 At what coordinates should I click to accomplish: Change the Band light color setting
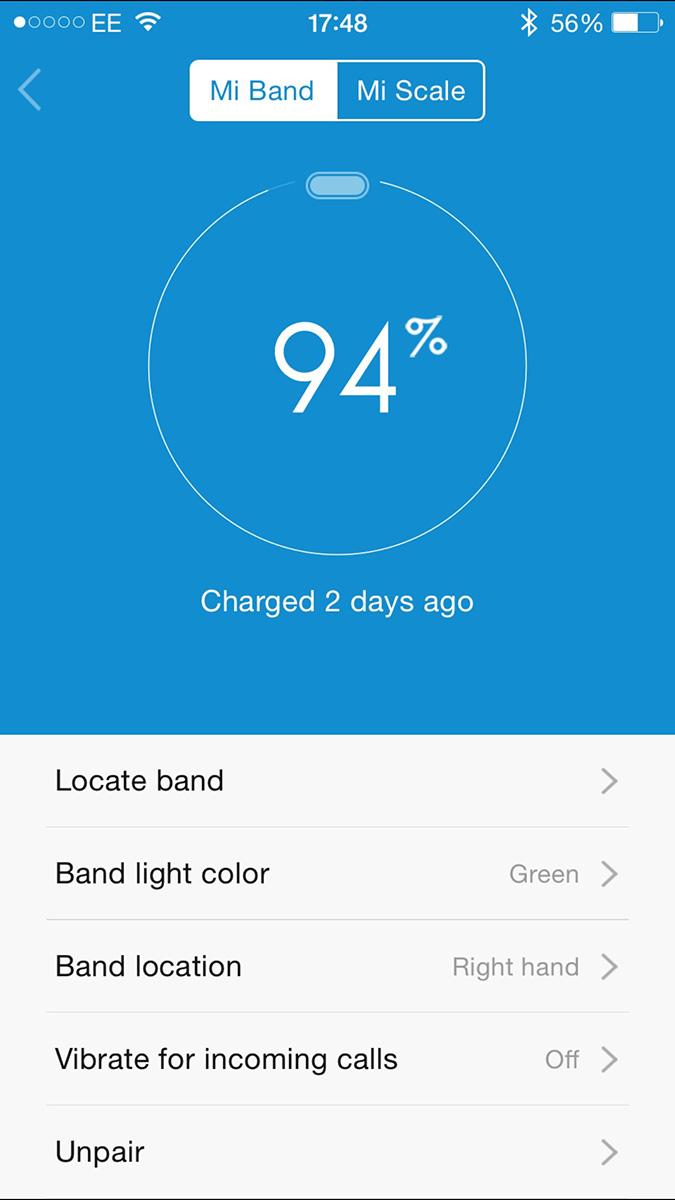click(337, 874)
